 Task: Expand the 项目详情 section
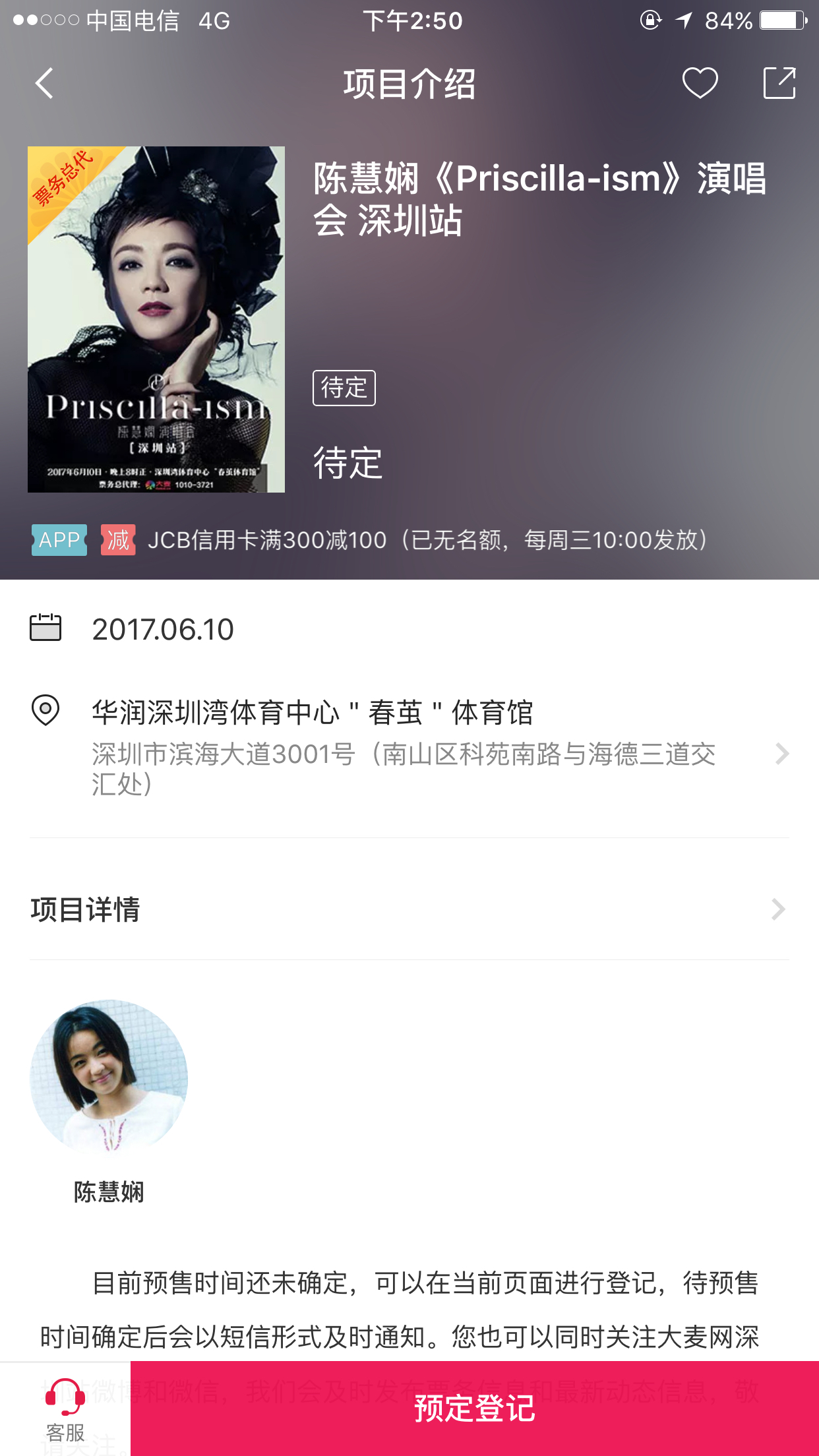pyautogui.click(x=409, y=909)
